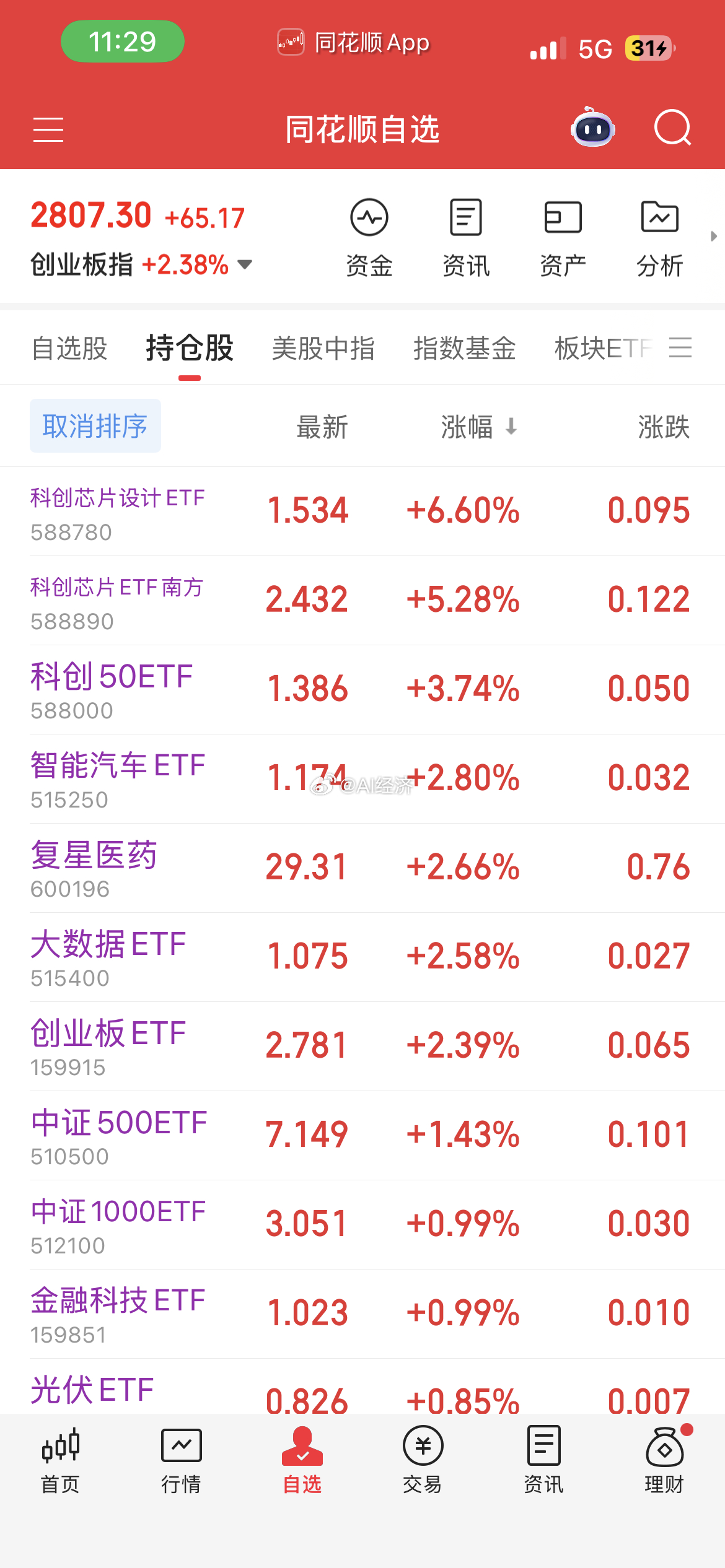Open the search magnifier
The image size is (725, 1568).
tap(673, 128)
